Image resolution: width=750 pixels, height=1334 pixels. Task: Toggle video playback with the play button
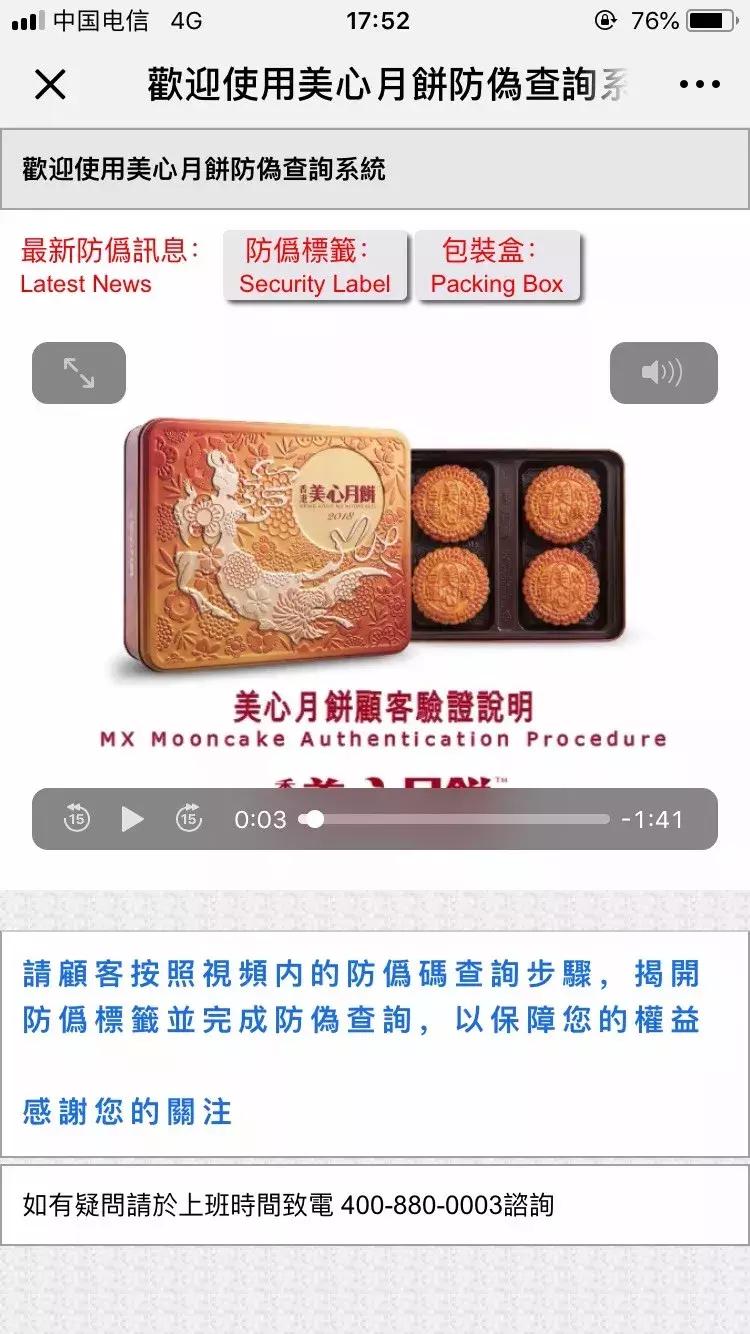[131, 819]
